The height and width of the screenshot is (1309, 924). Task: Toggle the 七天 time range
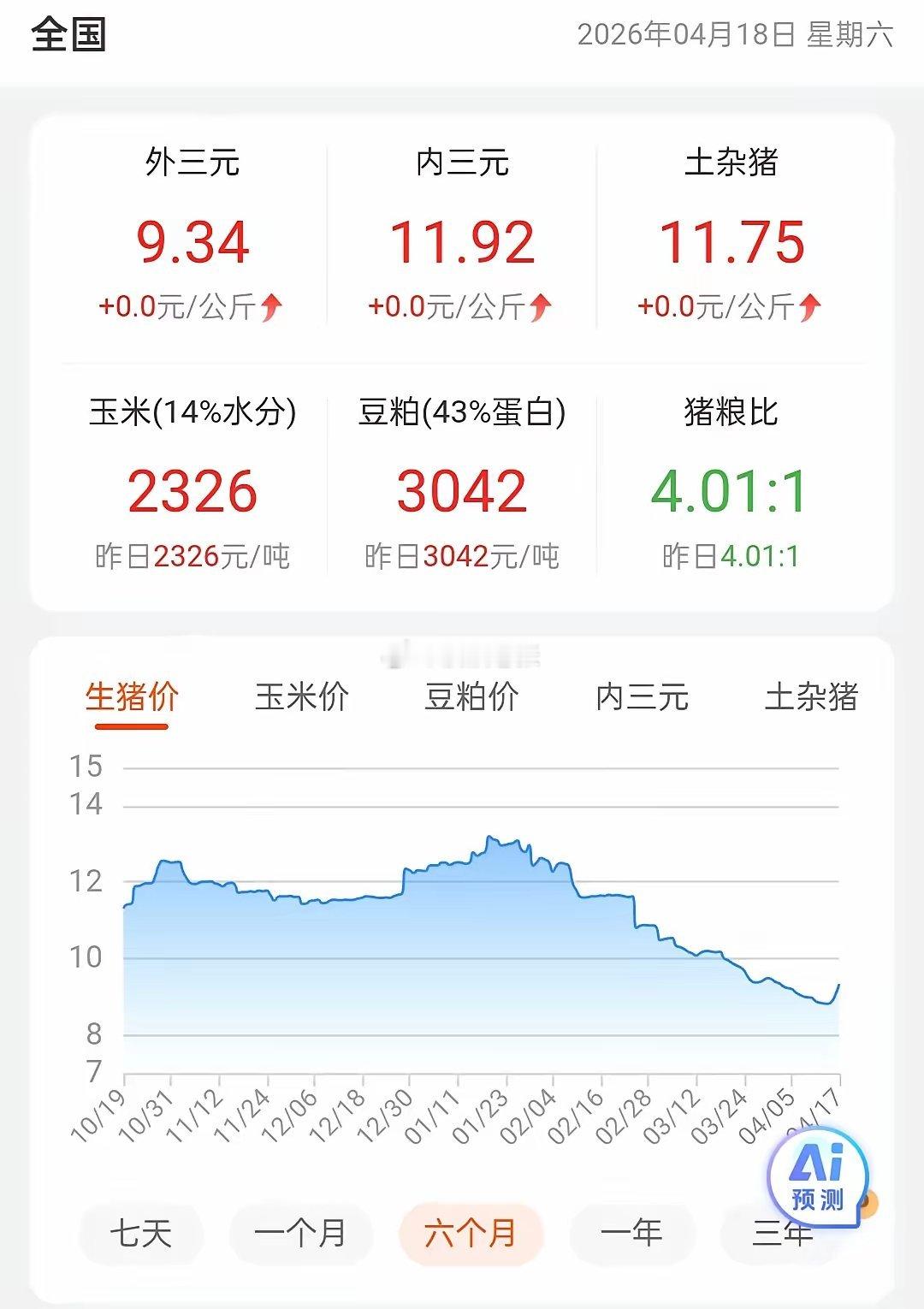(139, 1233)
